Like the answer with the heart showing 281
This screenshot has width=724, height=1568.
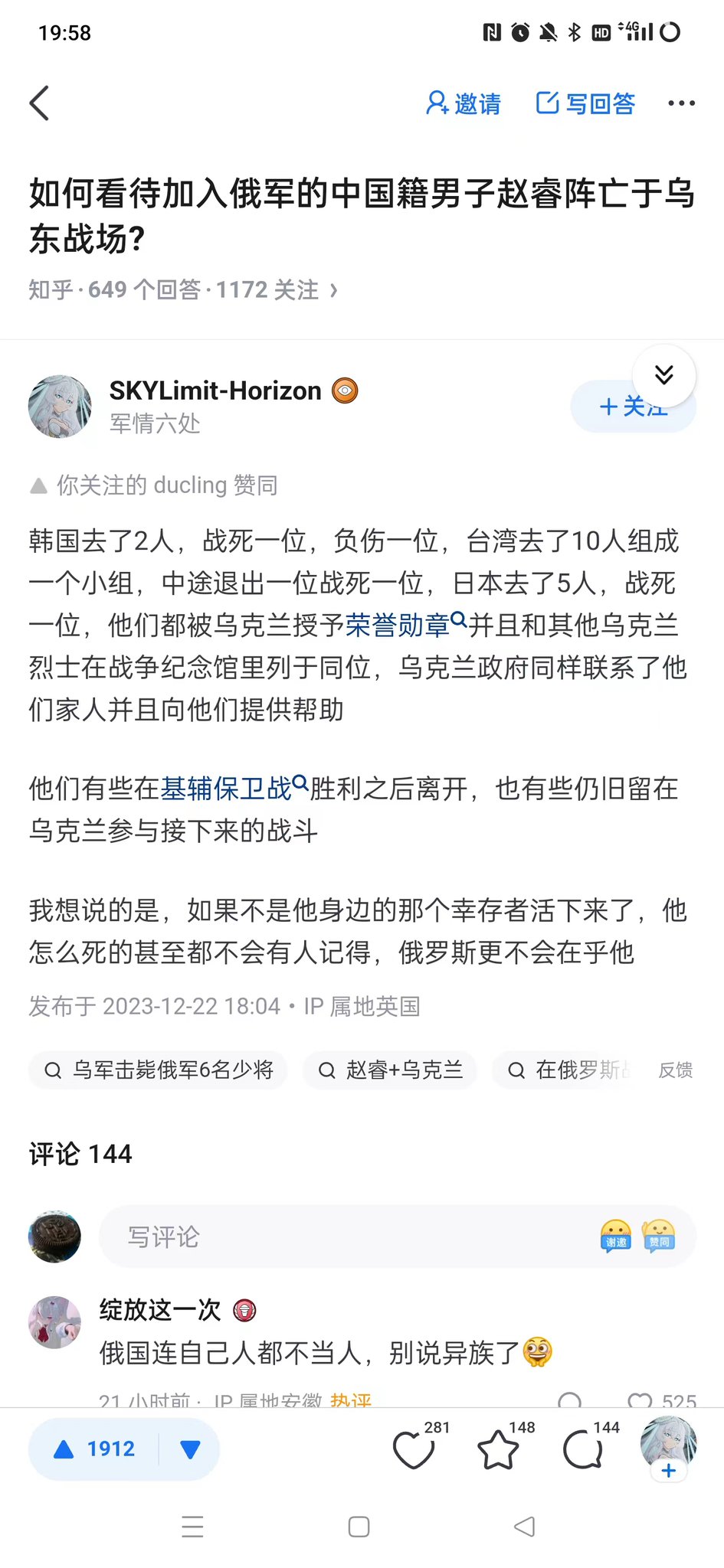click(x=414, y=1450)
